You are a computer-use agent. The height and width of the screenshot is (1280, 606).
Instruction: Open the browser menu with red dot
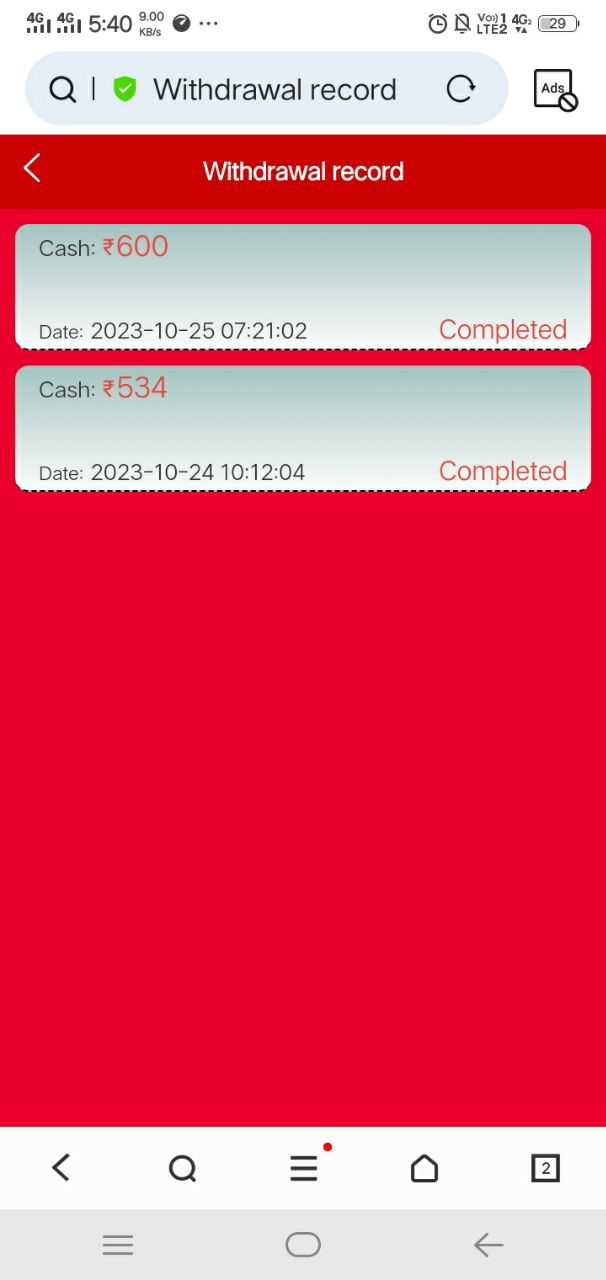pos(304,1167)
